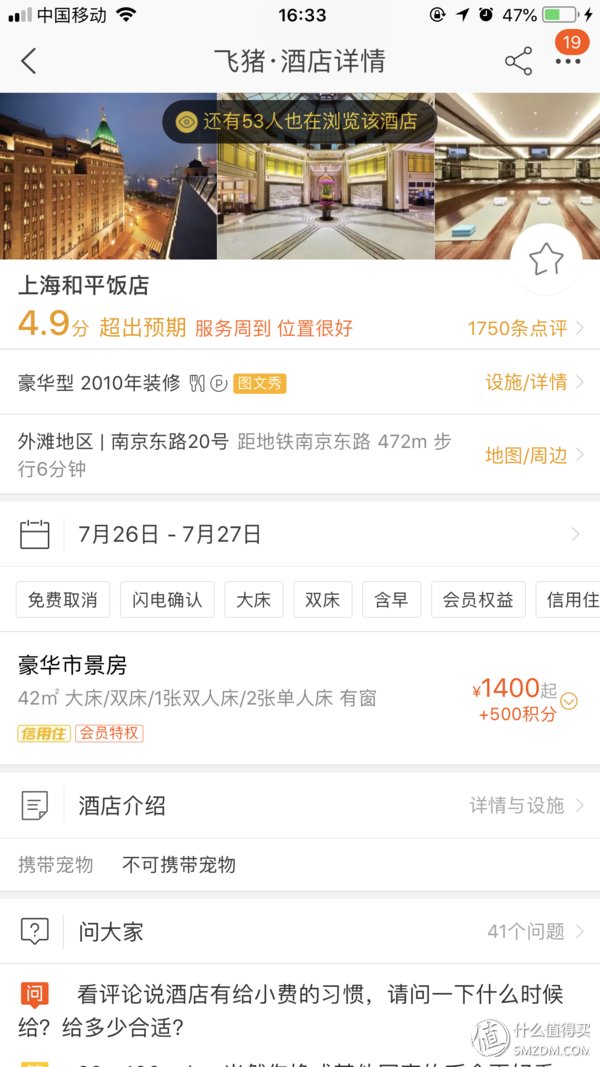
Task: Open the three-dot overflow menu
Action: pos(568,61)
